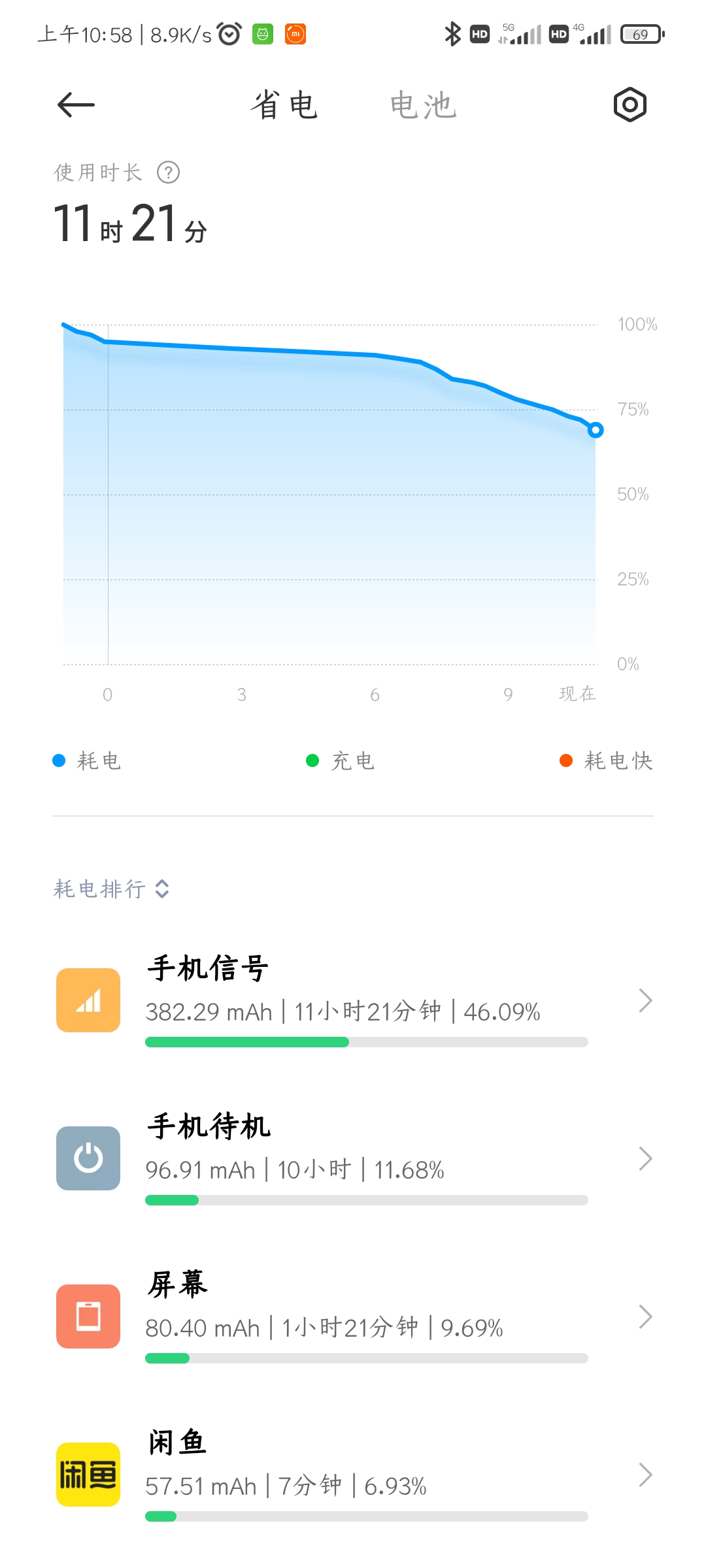The width and height of the screenshot is (706, 1568).
Task: Switch to the 电池 tab
Action: 423,105
